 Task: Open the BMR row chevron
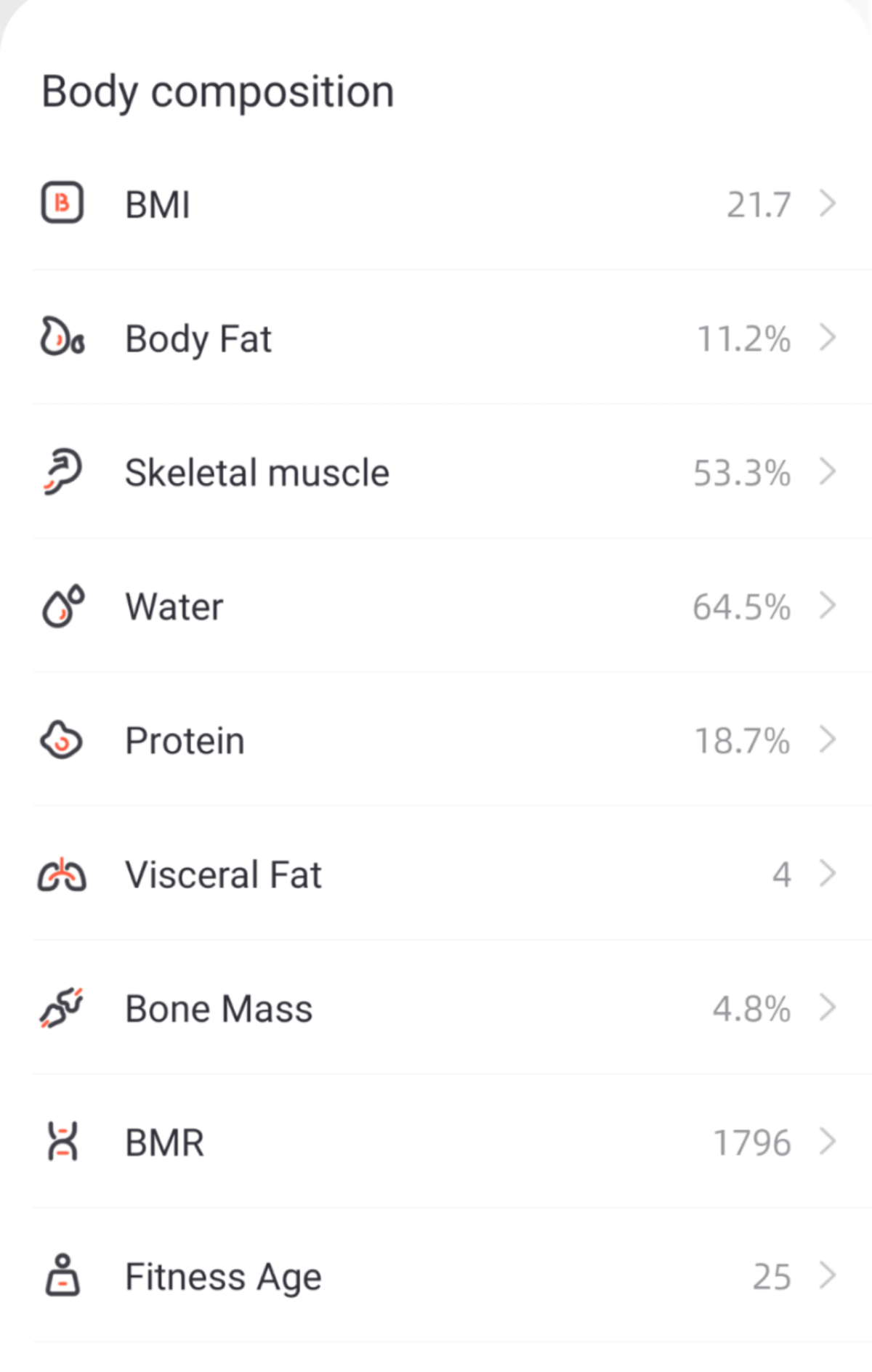pos(827,1142)
